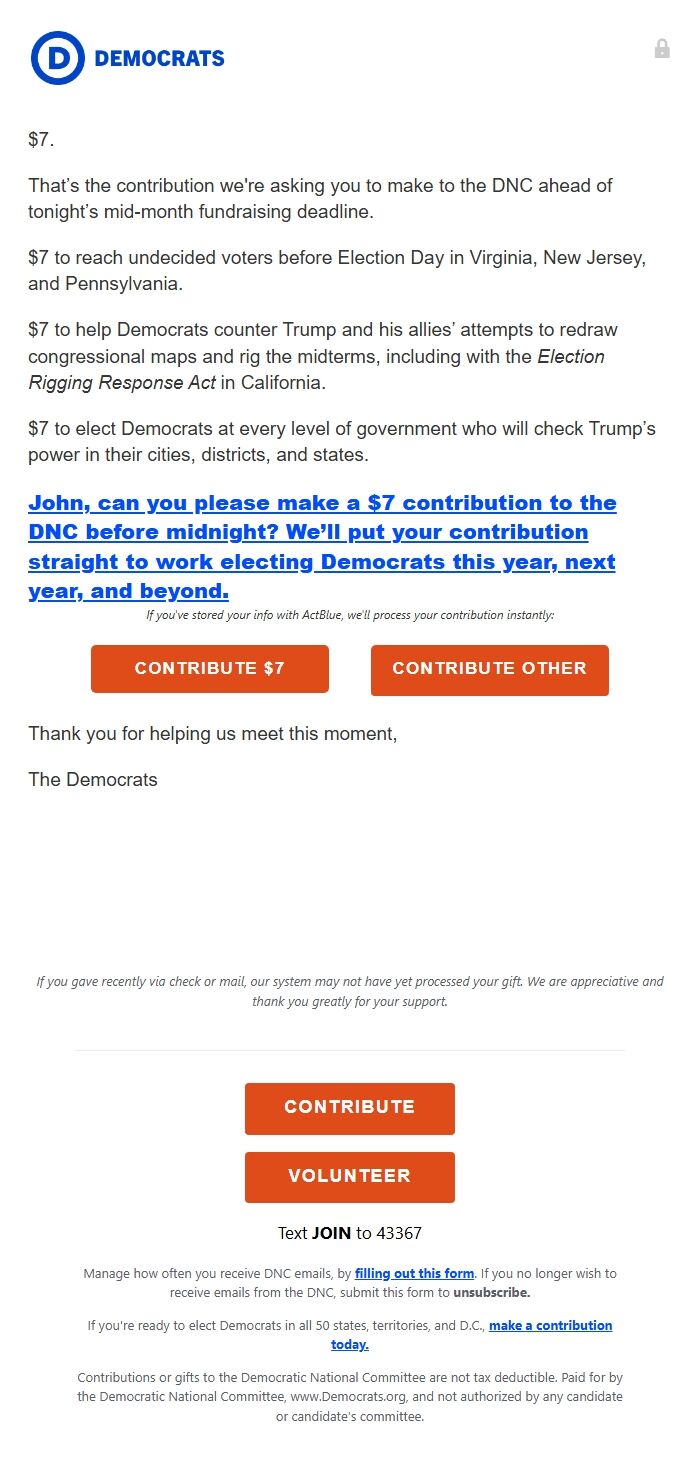Tap the footer CONTRIBUTE button

350,1108
